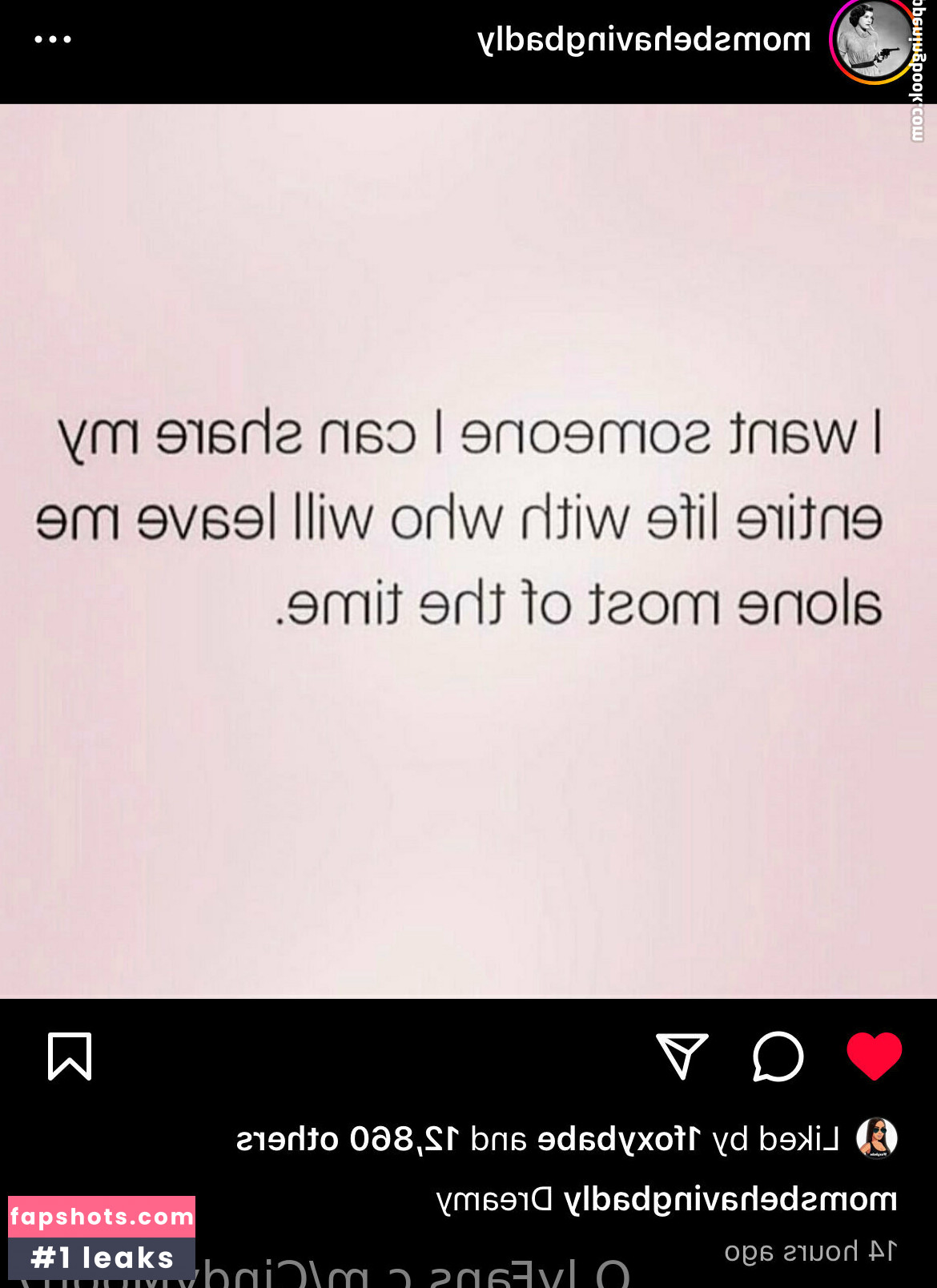This screenshot has height=1288, width=937.
Task: Open the three-dot post options menu
Action: pos(53,39)
